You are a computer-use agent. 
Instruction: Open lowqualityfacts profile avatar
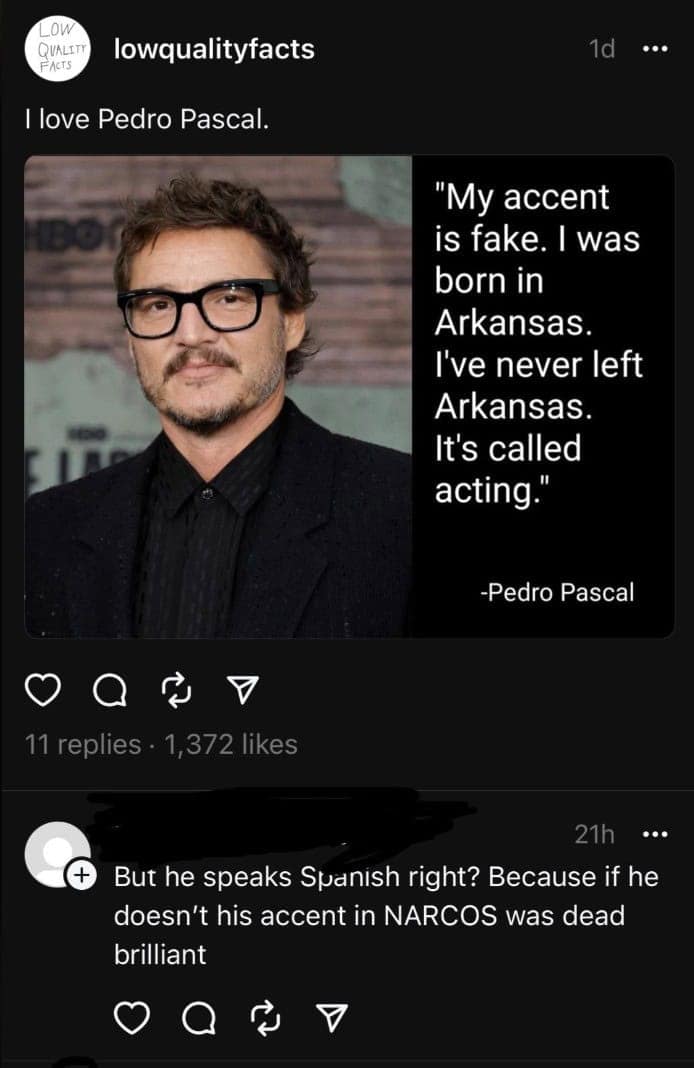(x=58, y=49)
